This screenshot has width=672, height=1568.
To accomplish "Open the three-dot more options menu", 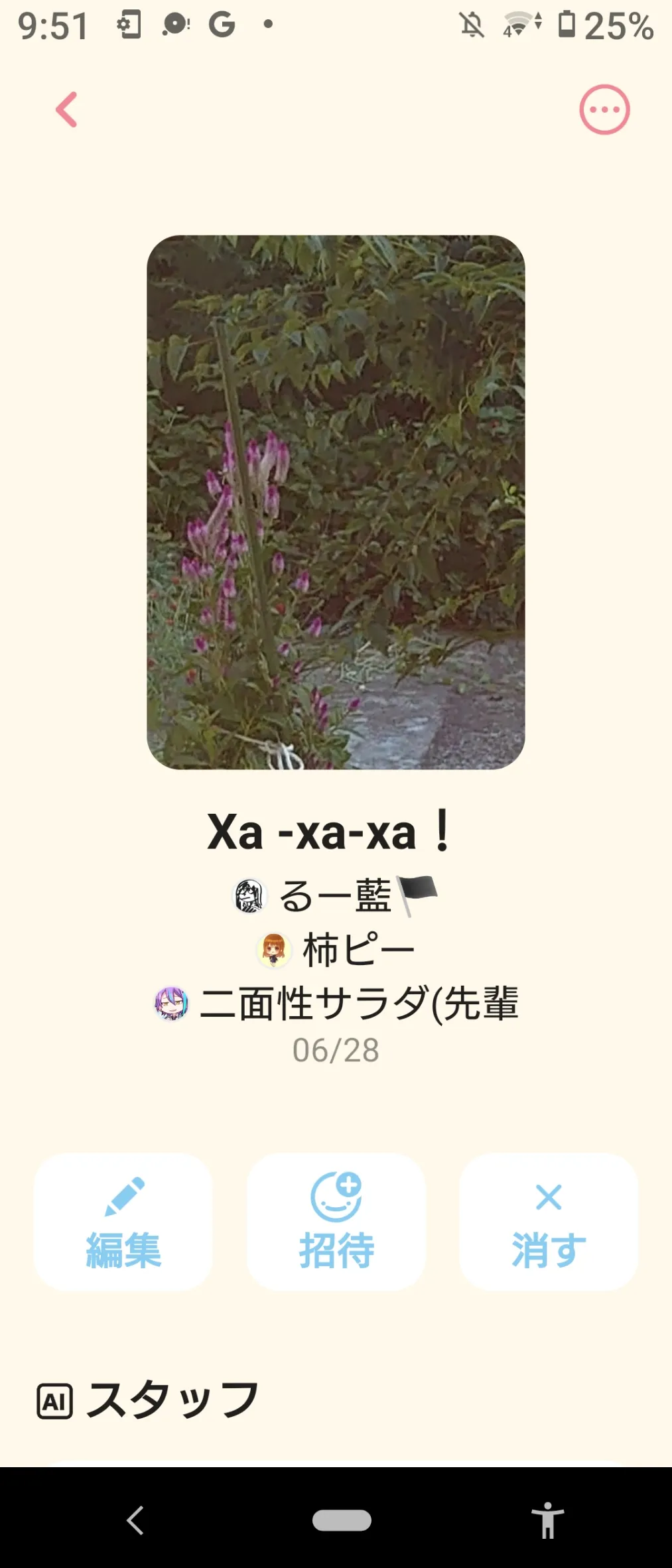I will [604, 109].
